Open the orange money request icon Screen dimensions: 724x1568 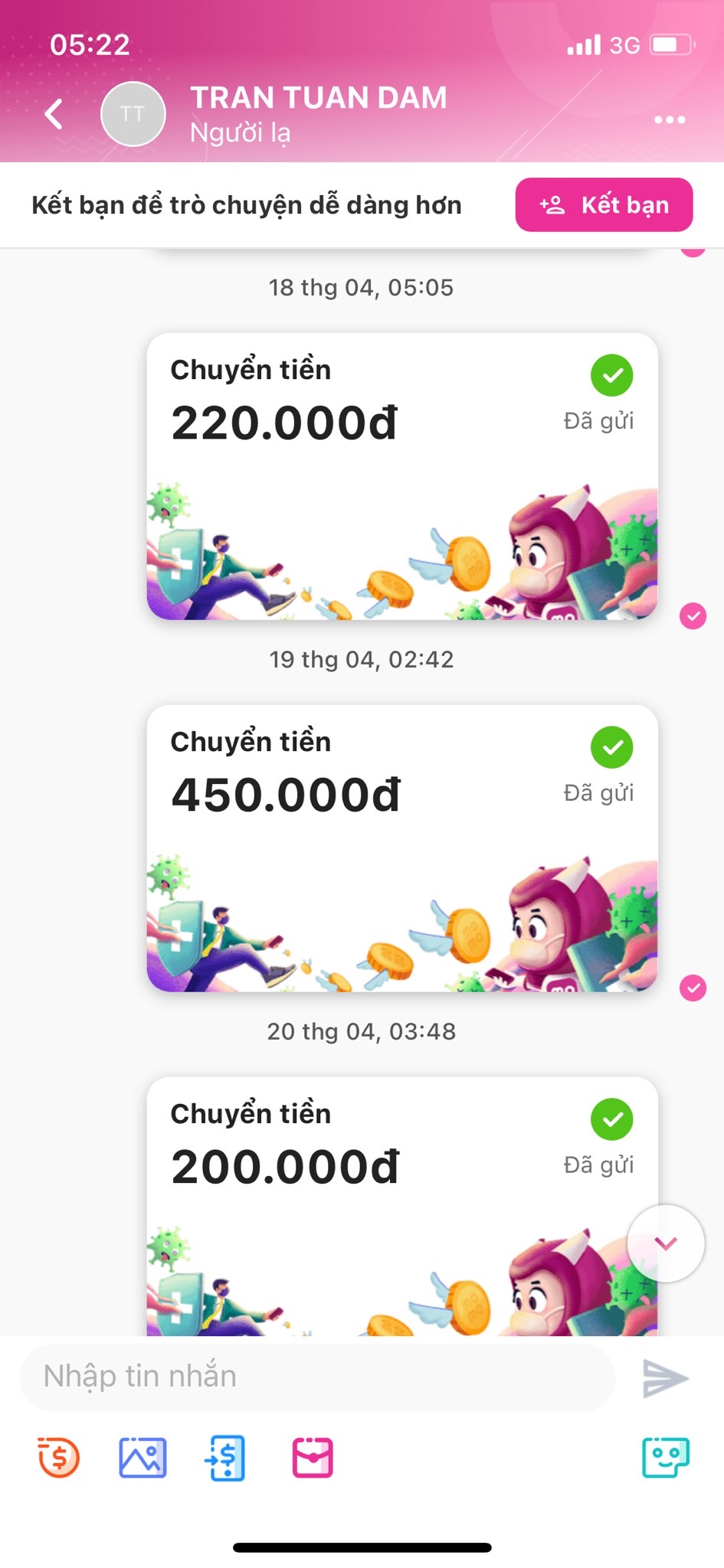59,1457
